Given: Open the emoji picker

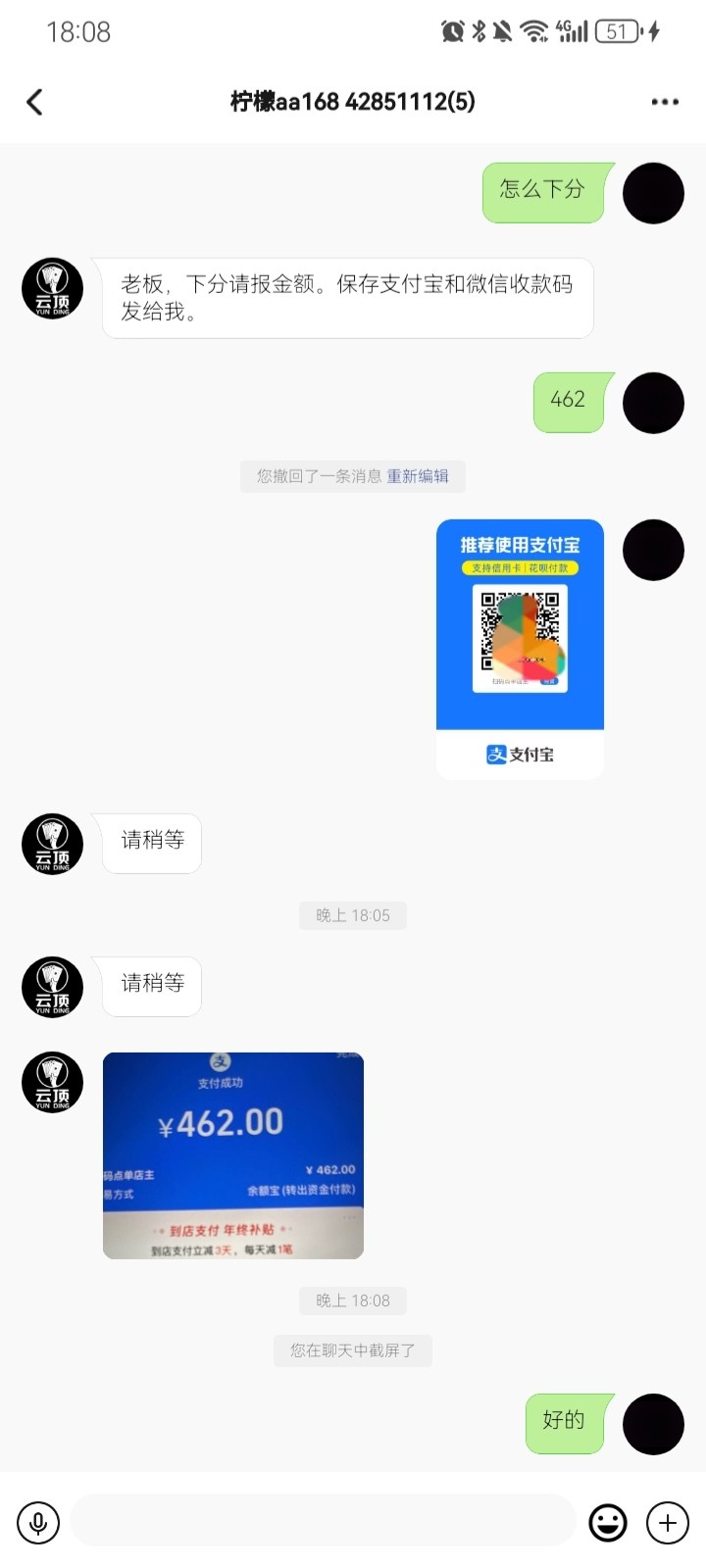Looking at the screenshot, I should click(608, 1523).
